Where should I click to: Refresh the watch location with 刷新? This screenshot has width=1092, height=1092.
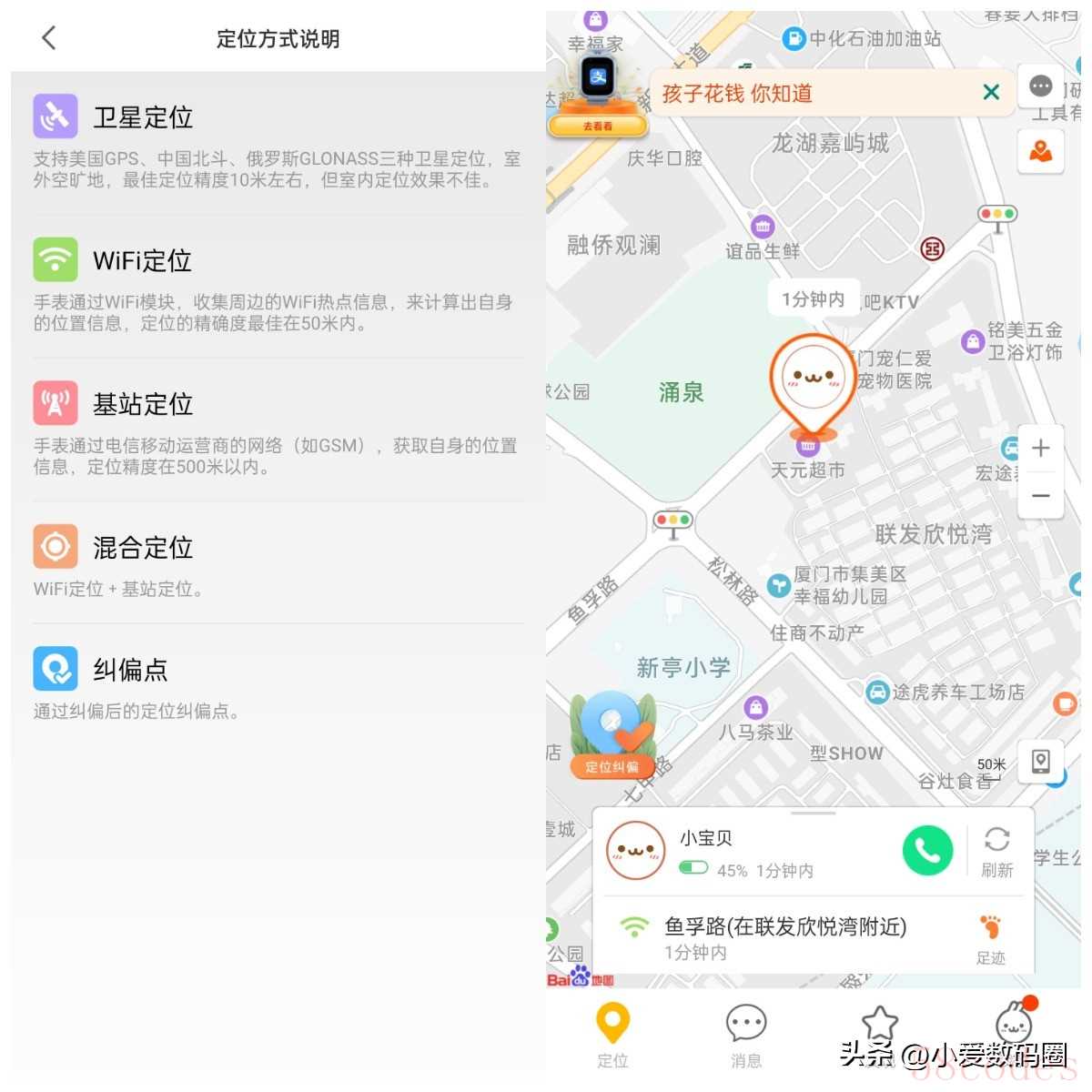point(996,852)
